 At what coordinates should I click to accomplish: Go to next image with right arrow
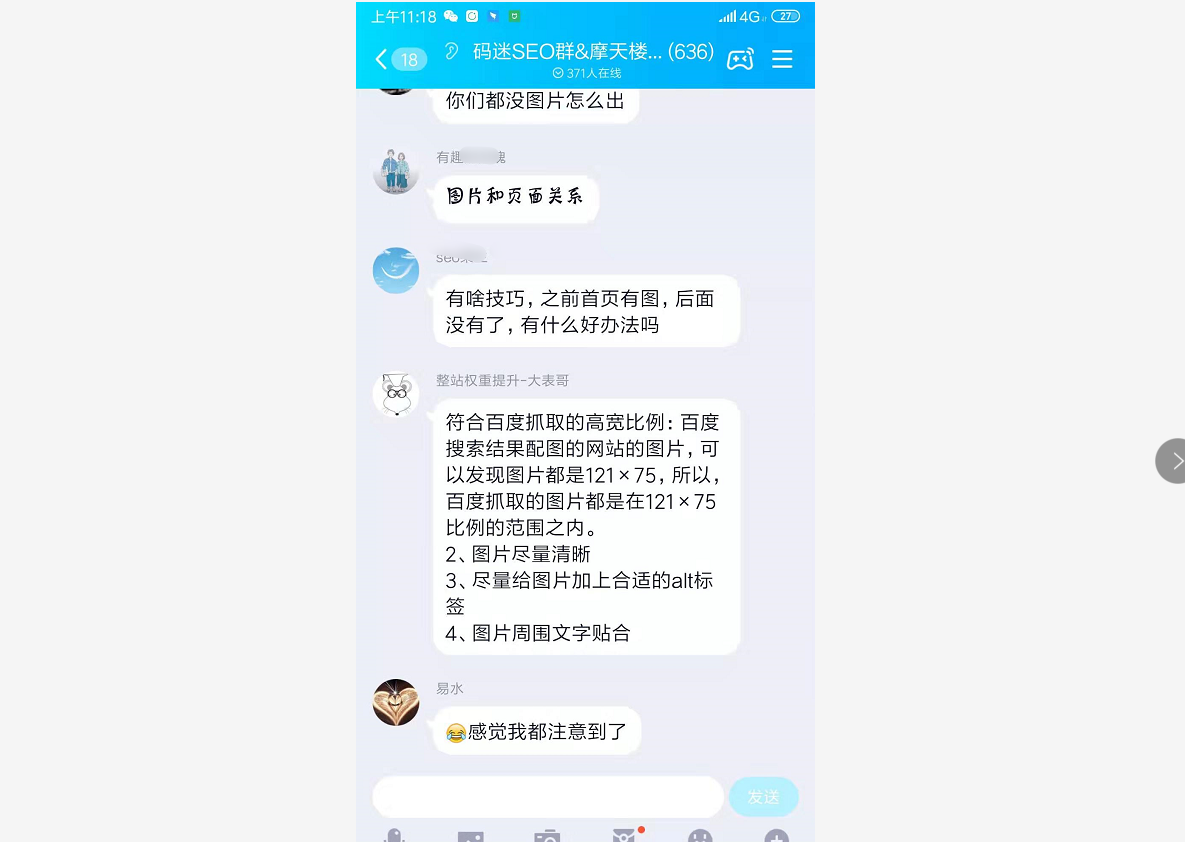point(1172,461)
